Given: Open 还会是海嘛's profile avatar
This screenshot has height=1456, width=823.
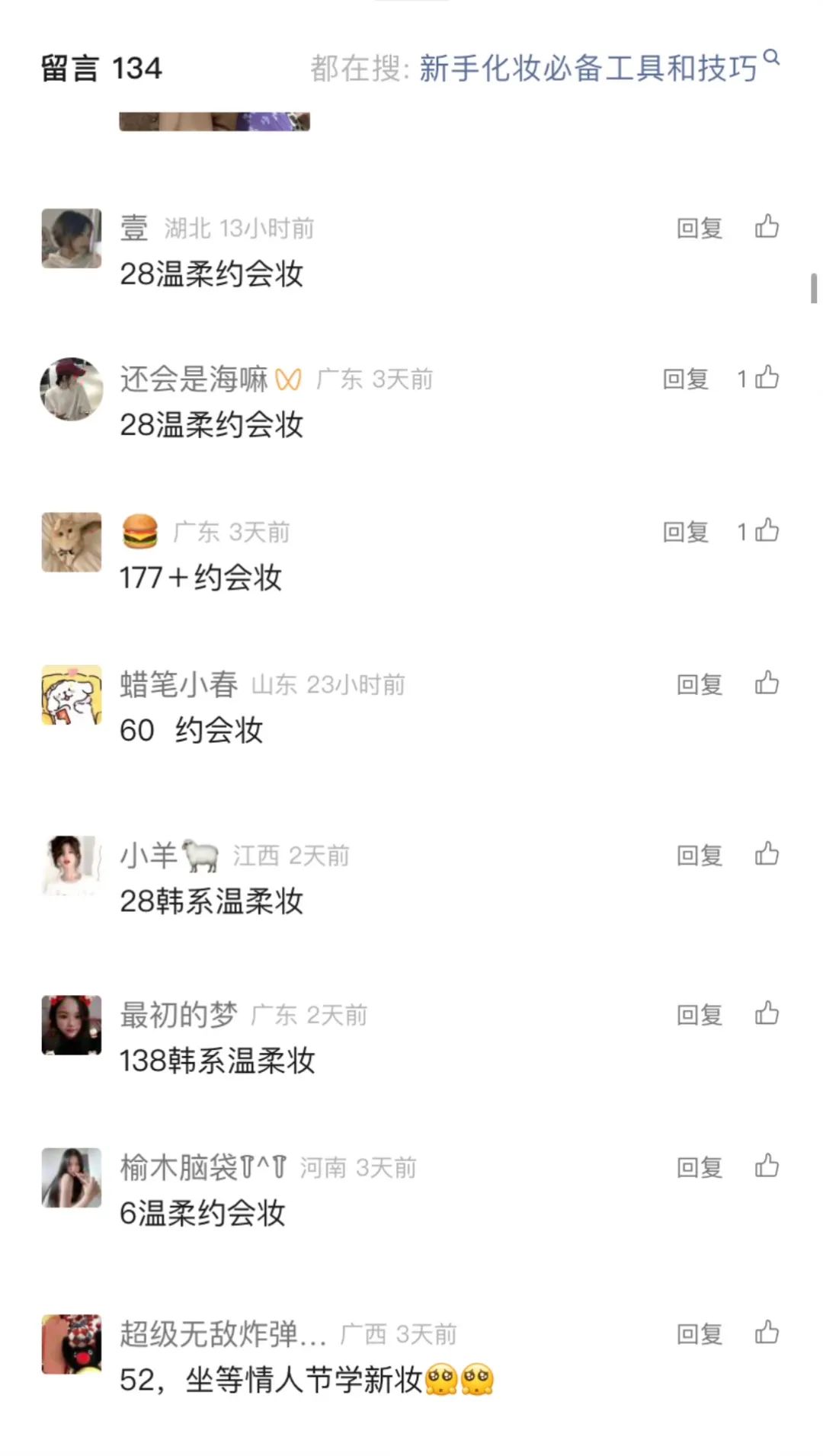Looking at the screenshot, I should coord(72,389).
